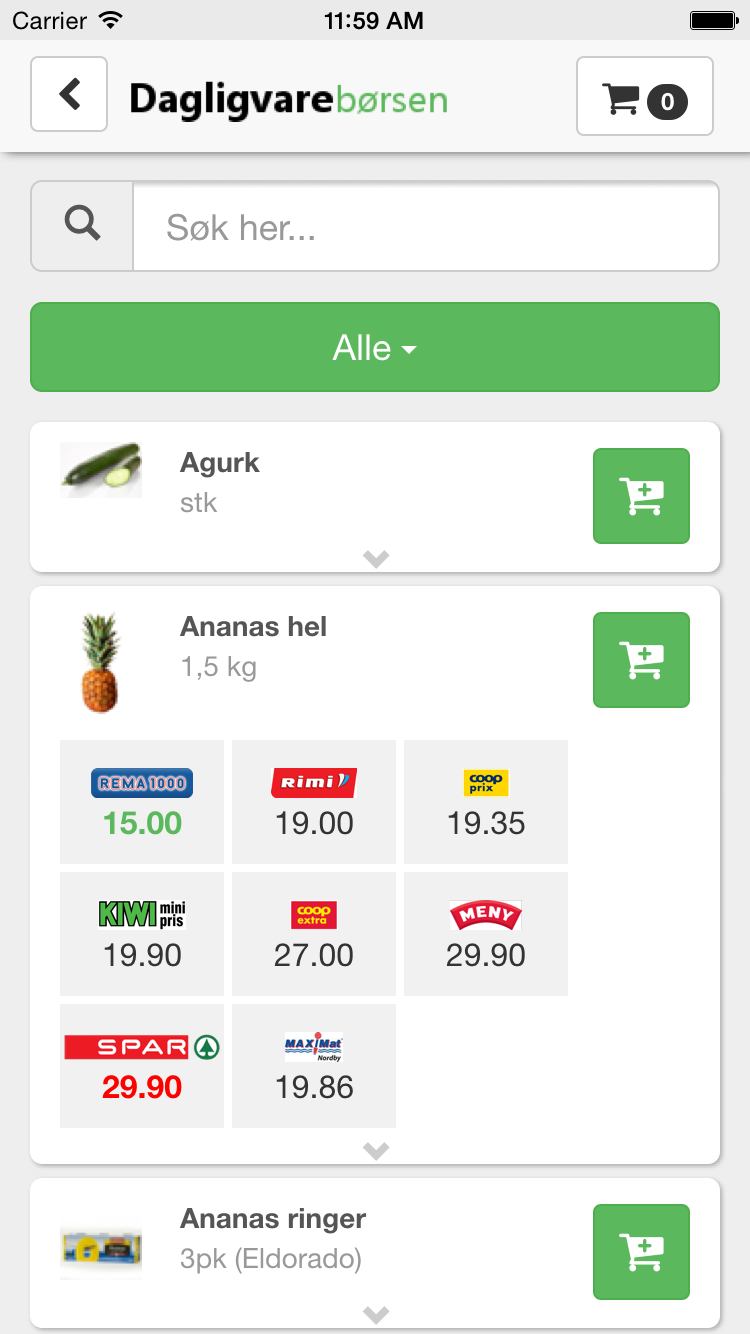Open the shopping cart
Viewport: 750px width, 1334px height.
644,97
